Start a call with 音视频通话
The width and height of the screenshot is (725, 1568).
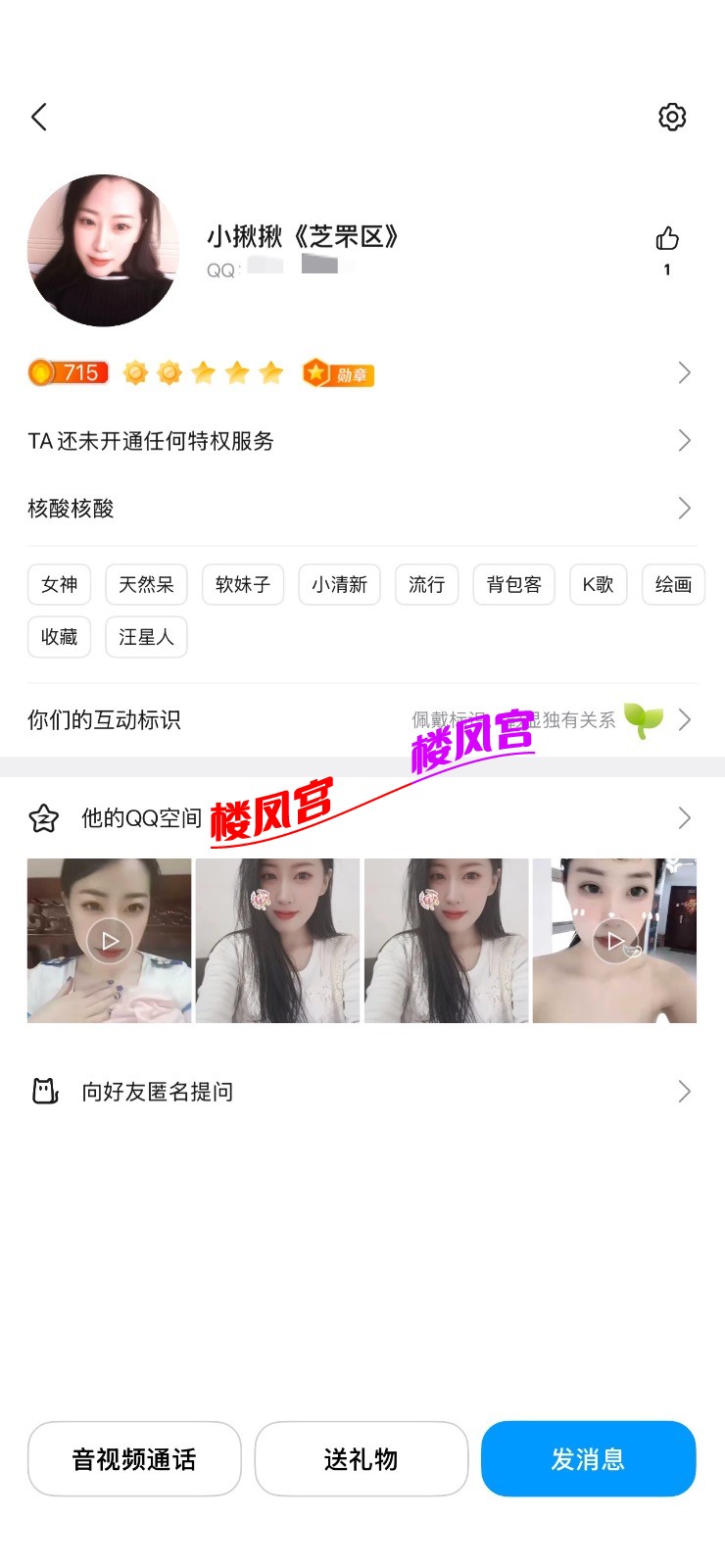point(134,1459)
